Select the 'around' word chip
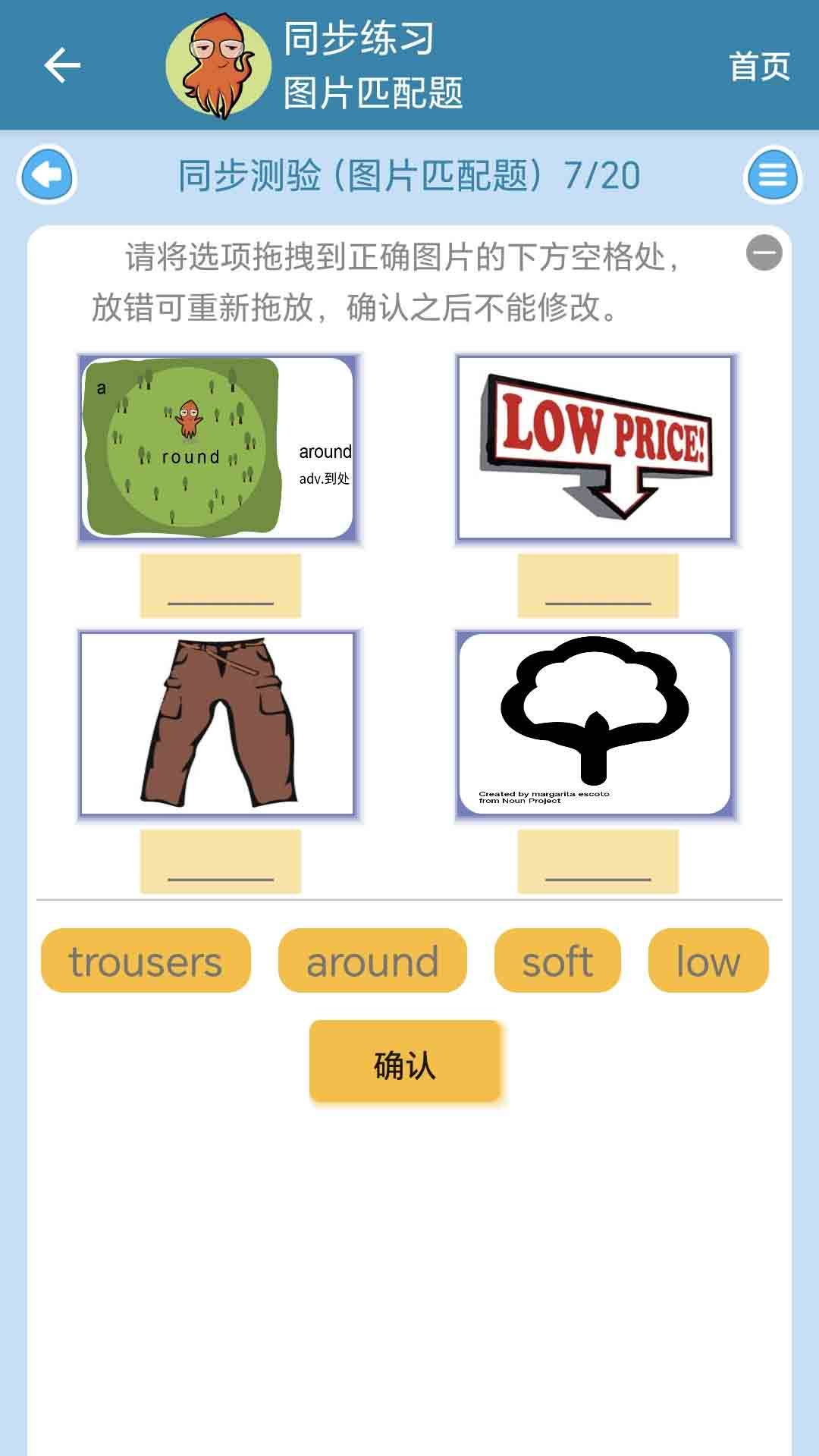This screenshot has height=1456, width=819. tap(372, 961)
